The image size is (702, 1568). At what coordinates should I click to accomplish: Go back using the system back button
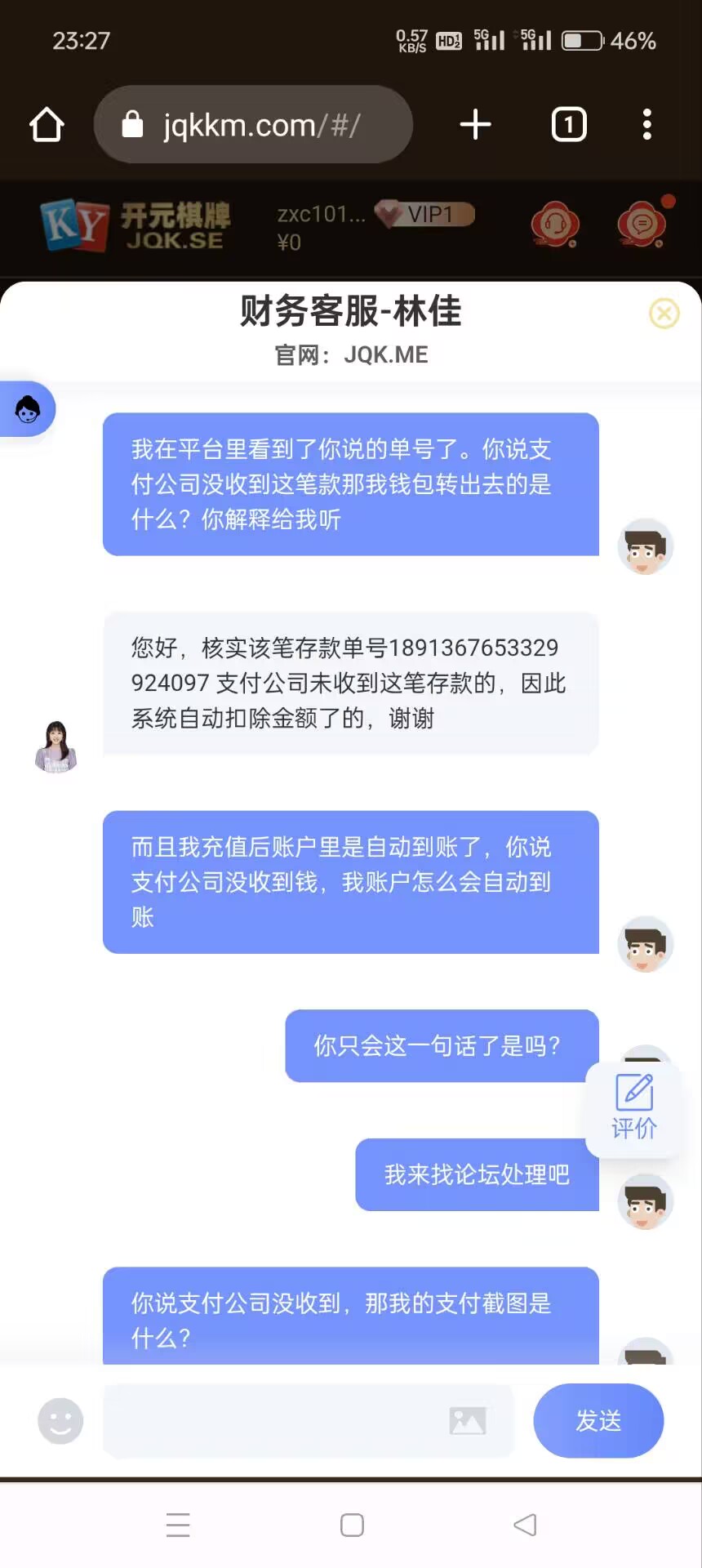(x=525, y=1525)
